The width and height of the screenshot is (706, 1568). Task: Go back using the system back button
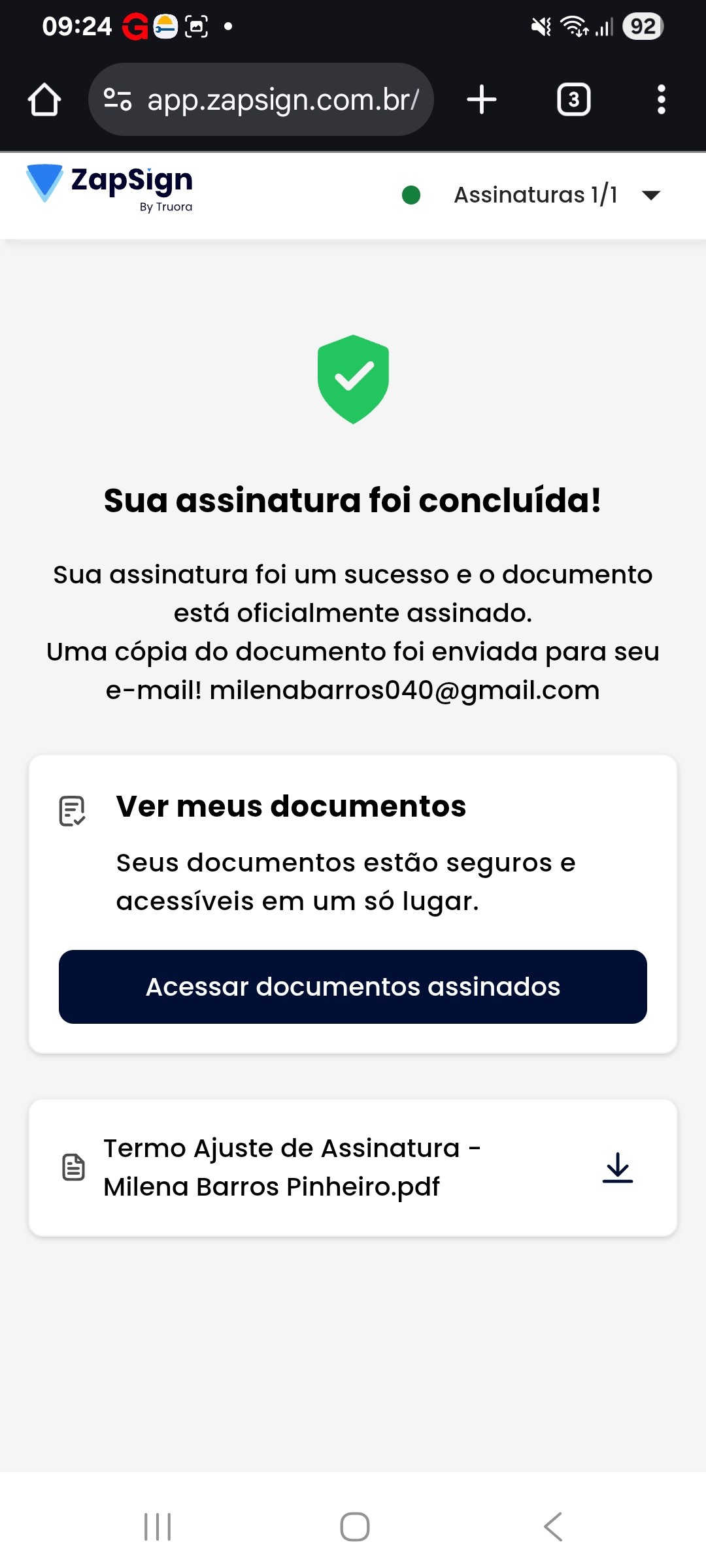point(553,1527)
